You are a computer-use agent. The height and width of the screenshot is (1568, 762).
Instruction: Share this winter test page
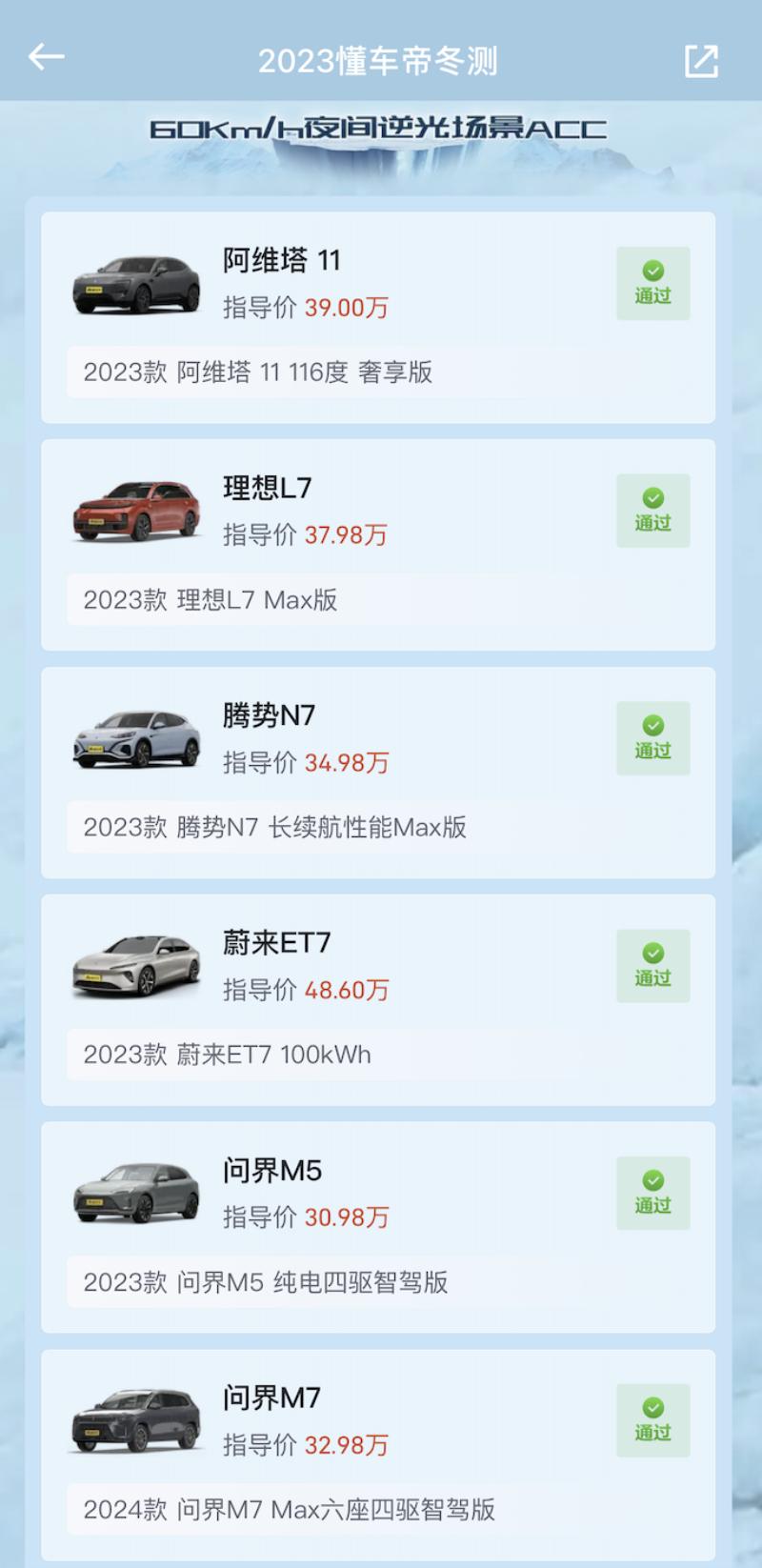pos(701,61)
